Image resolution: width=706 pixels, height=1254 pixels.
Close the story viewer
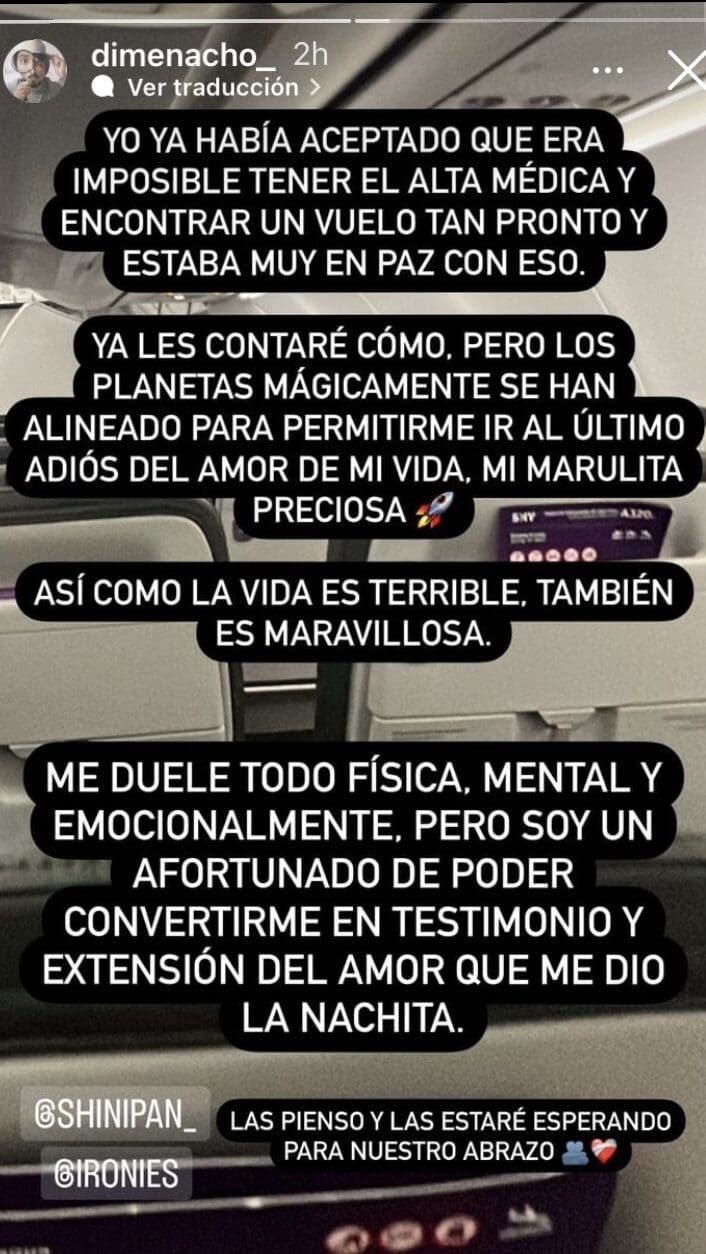click(685, 70)
